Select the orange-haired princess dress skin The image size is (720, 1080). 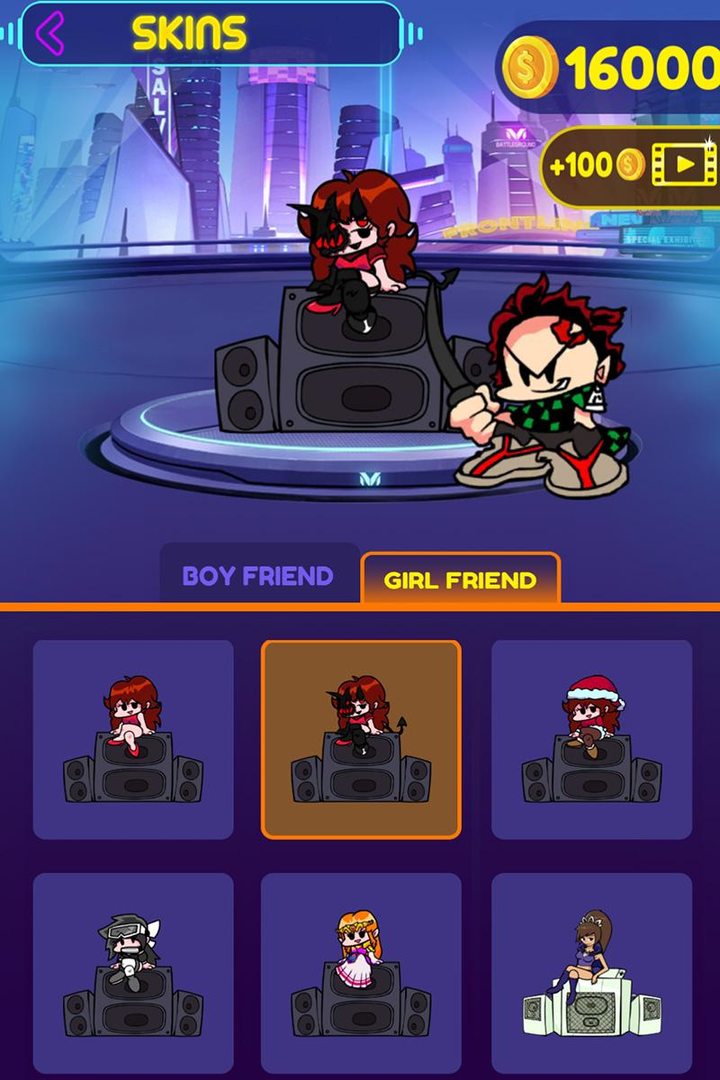(361, 973)
